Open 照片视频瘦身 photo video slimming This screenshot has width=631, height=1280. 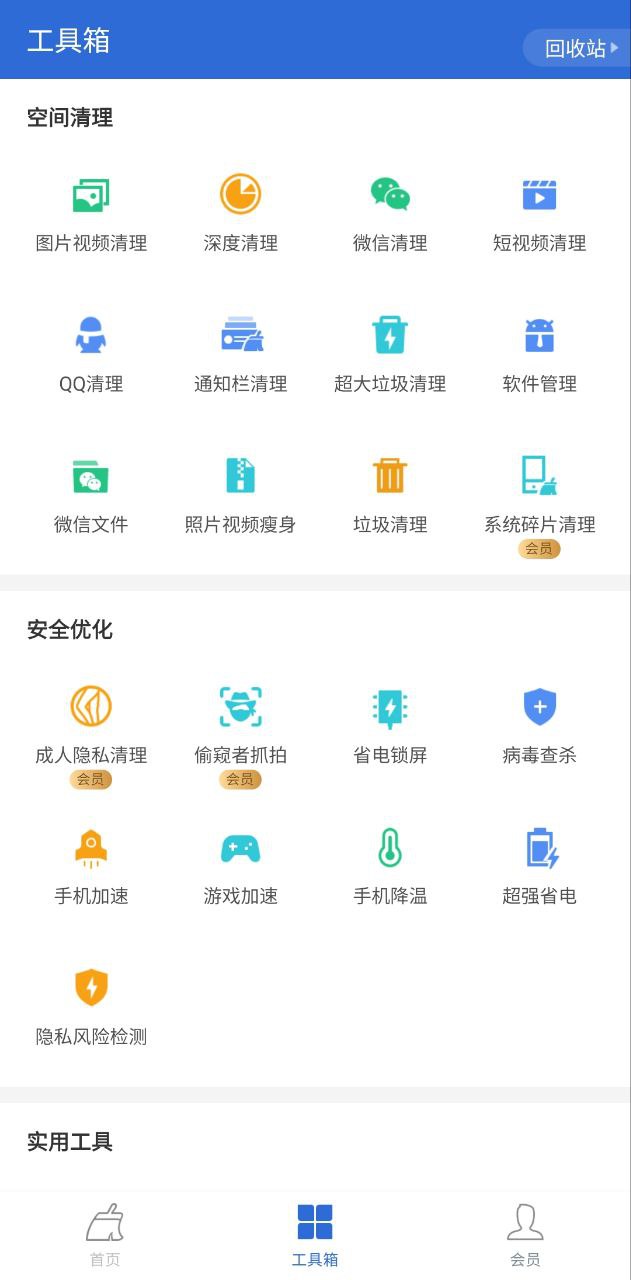tap(240, 496)
